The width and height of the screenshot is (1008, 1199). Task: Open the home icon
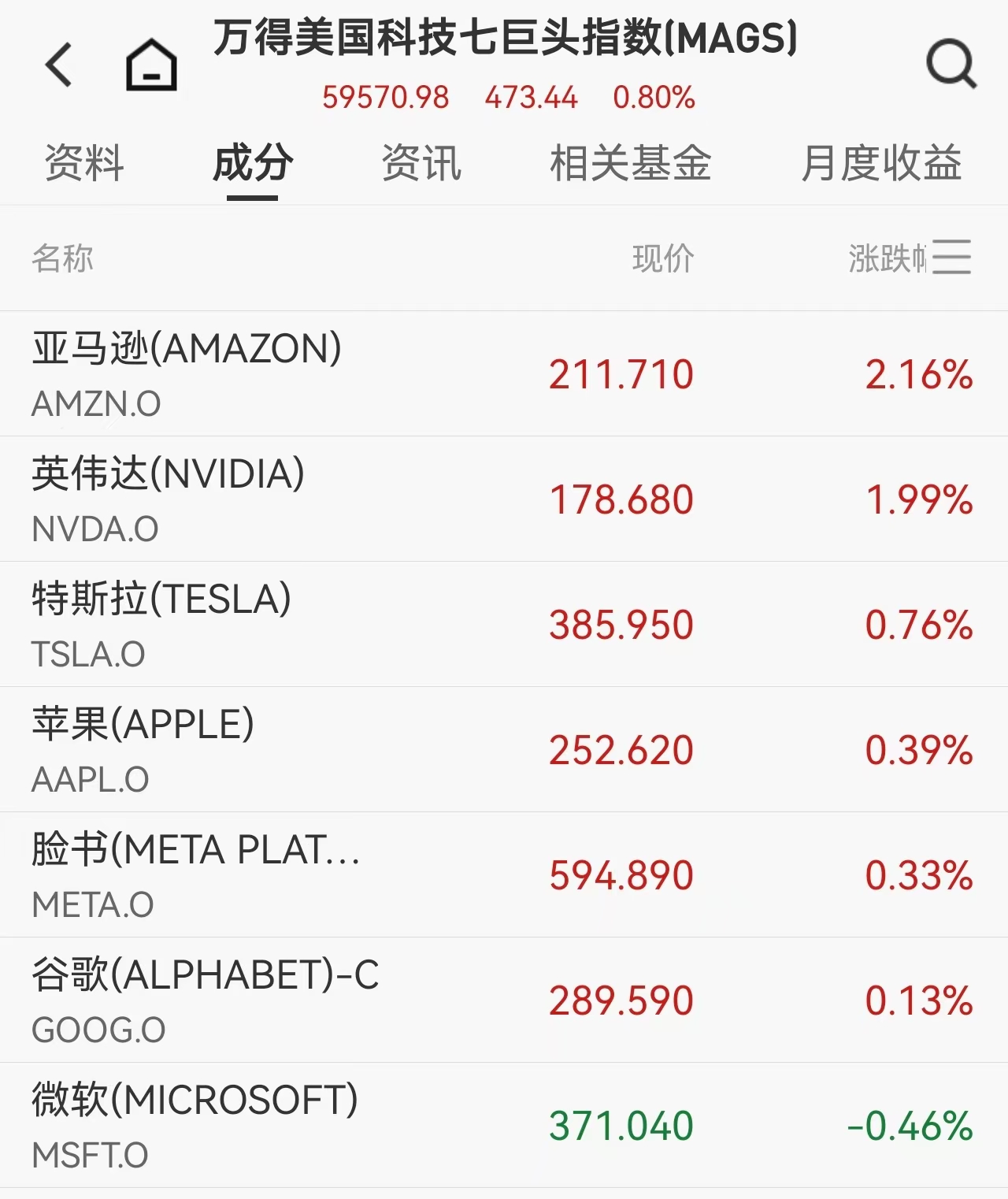coord(151,65)
